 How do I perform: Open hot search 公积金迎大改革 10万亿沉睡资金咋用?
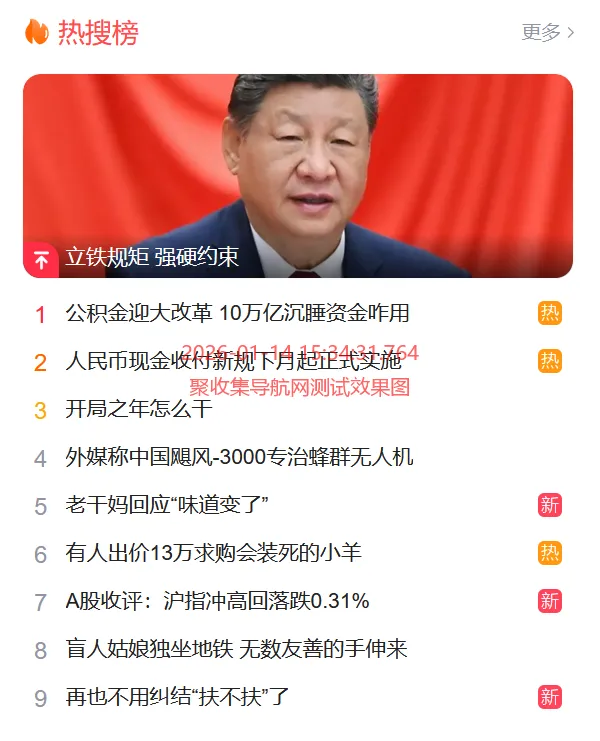(237, 314)
